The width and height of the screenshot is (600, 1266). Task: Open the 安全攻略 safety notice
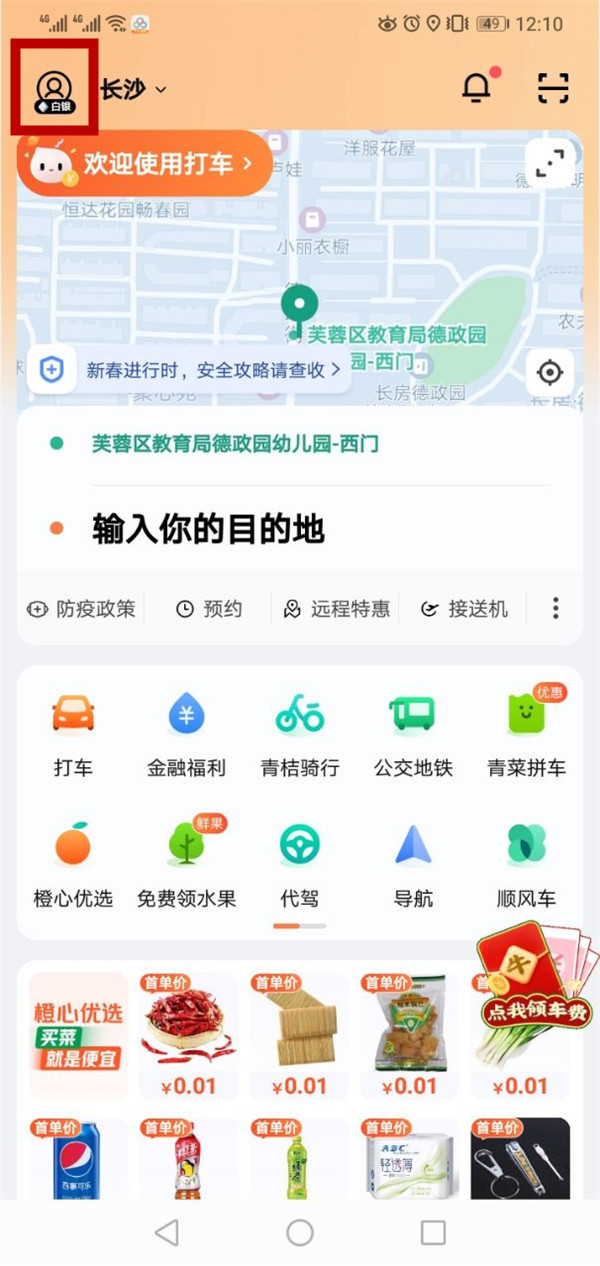190,370
